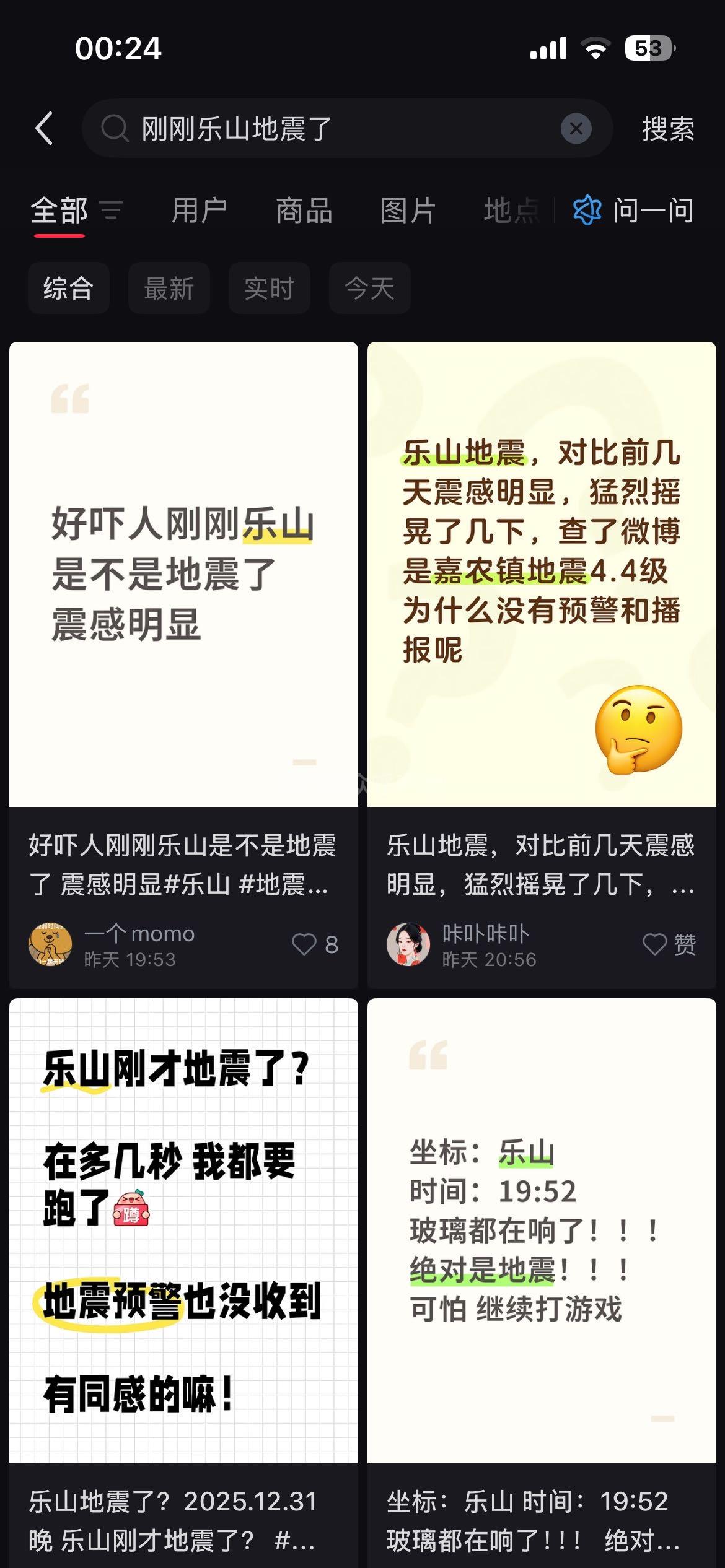Screen dimensions: 725x1568
Task: Open the 问一问 AI assistant
Action: [x=633, y=211]
